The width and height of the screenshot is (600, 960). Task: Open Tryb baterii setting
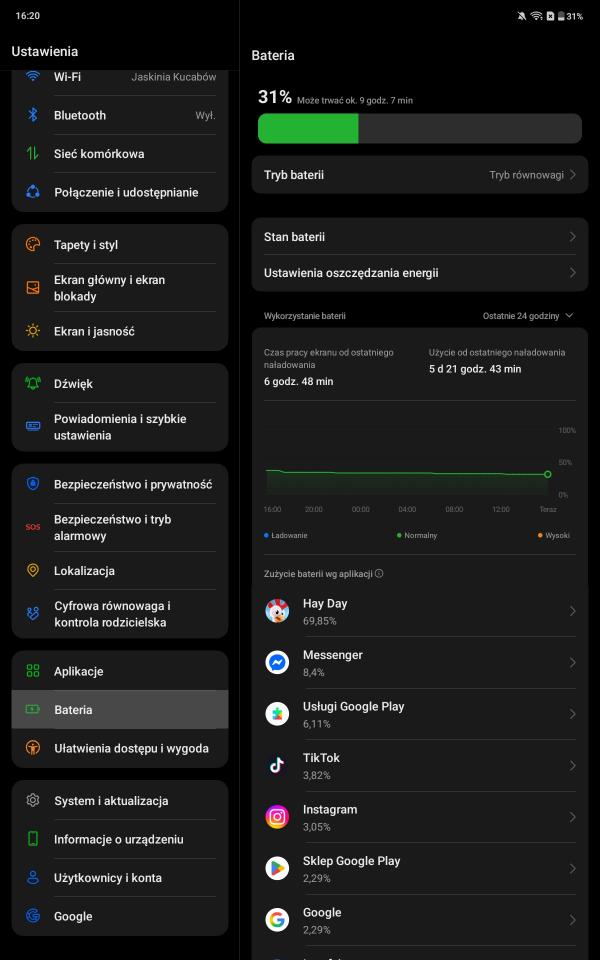[x=419, y=175]
